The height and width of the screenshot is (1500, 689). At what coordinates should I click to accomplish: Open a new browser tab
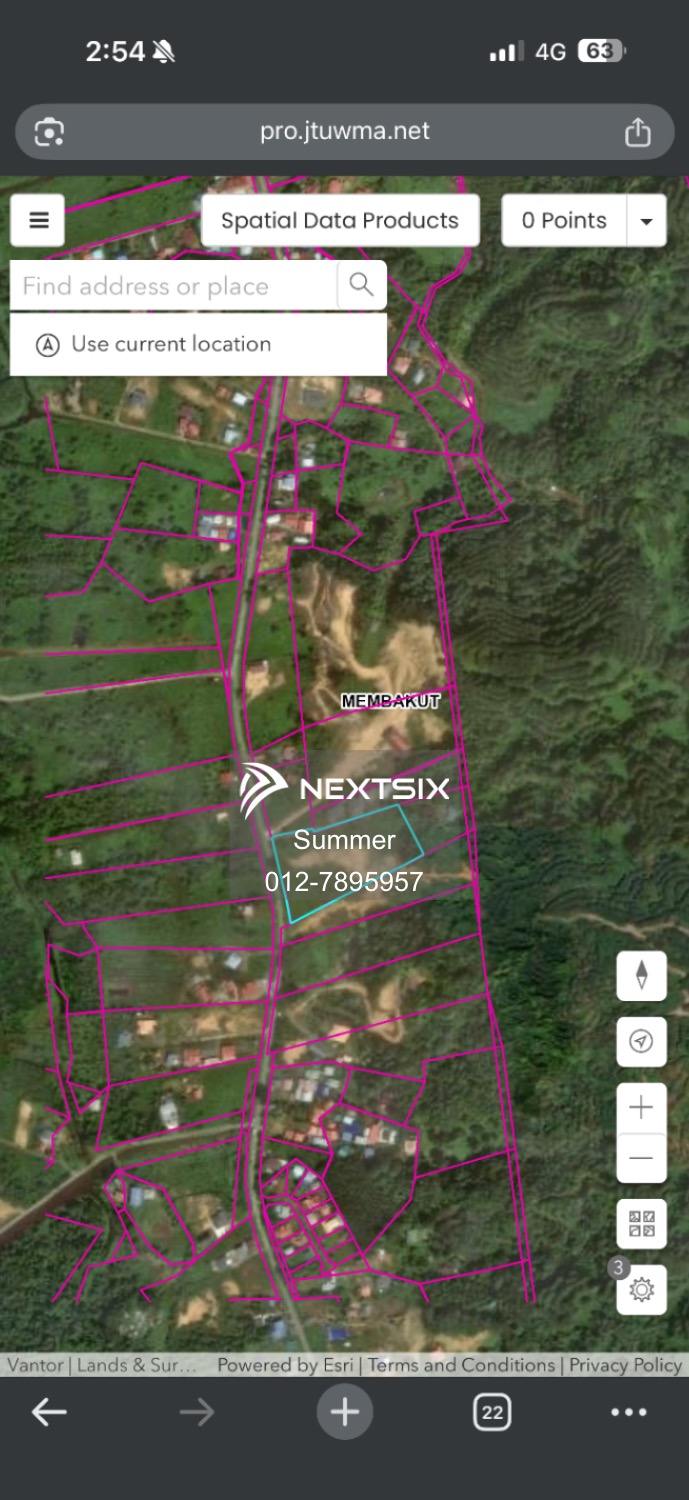click(344, 1412)
